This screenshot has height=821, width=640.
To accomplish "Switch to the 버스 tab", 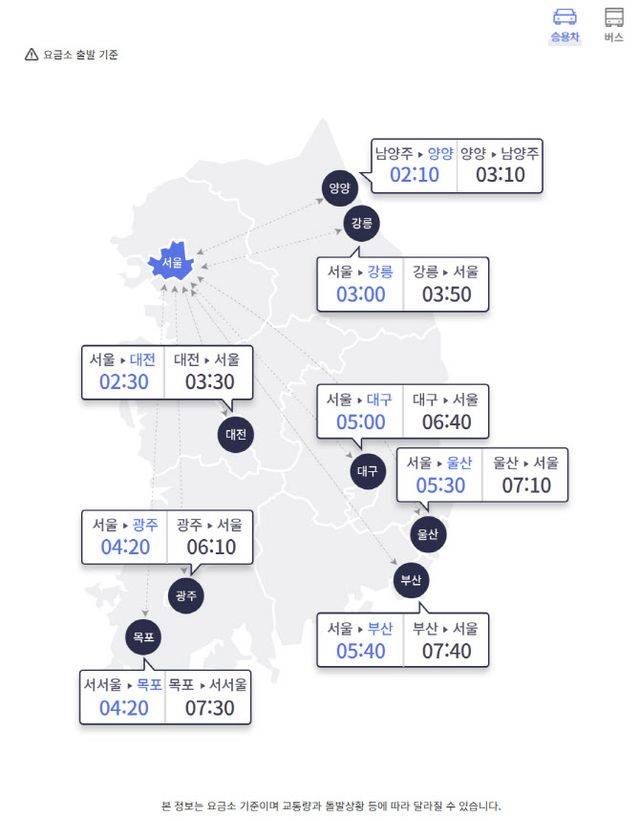I will (613, 25).
